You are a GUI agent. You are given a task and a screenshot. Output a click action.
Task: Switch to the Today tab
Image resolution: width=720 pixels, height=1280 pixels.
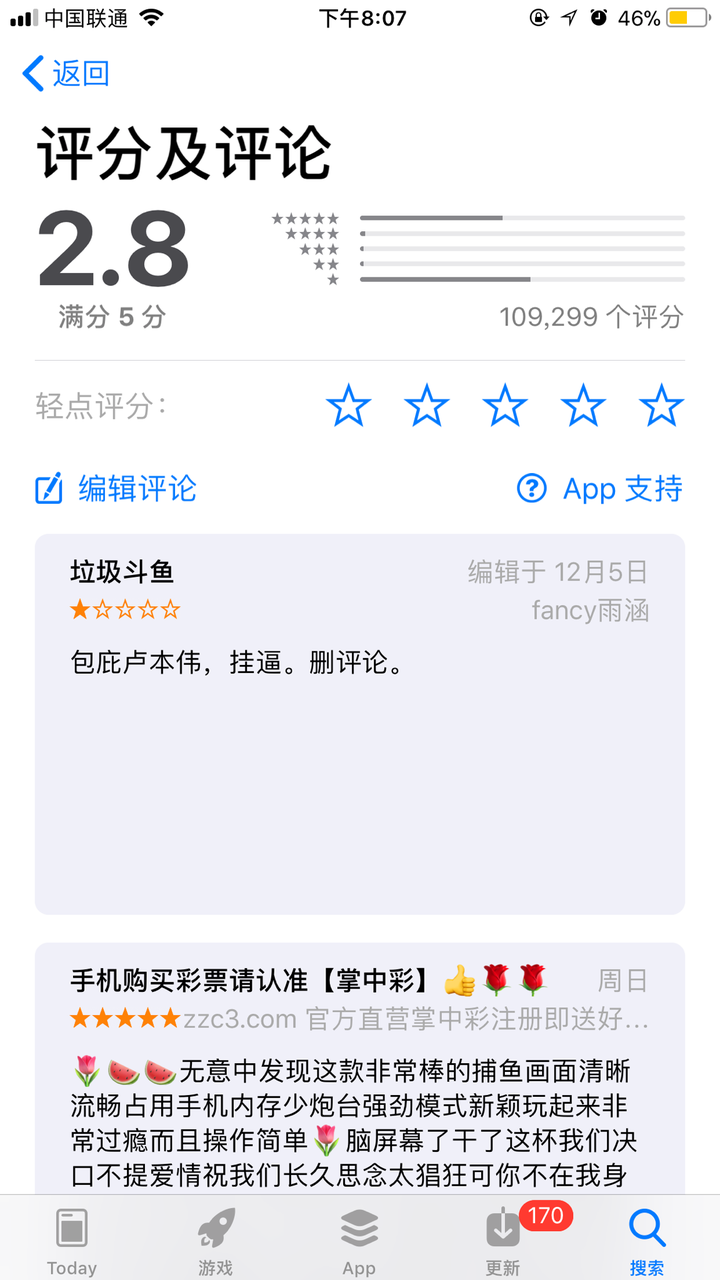point(72,1240)
